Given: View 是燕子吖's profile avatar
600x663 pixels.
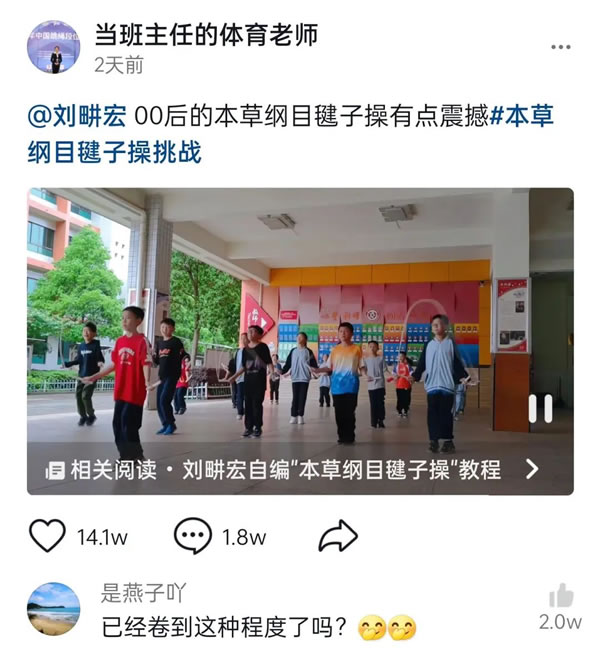Looking at the screenshot, I should click(x=54, y=608).
